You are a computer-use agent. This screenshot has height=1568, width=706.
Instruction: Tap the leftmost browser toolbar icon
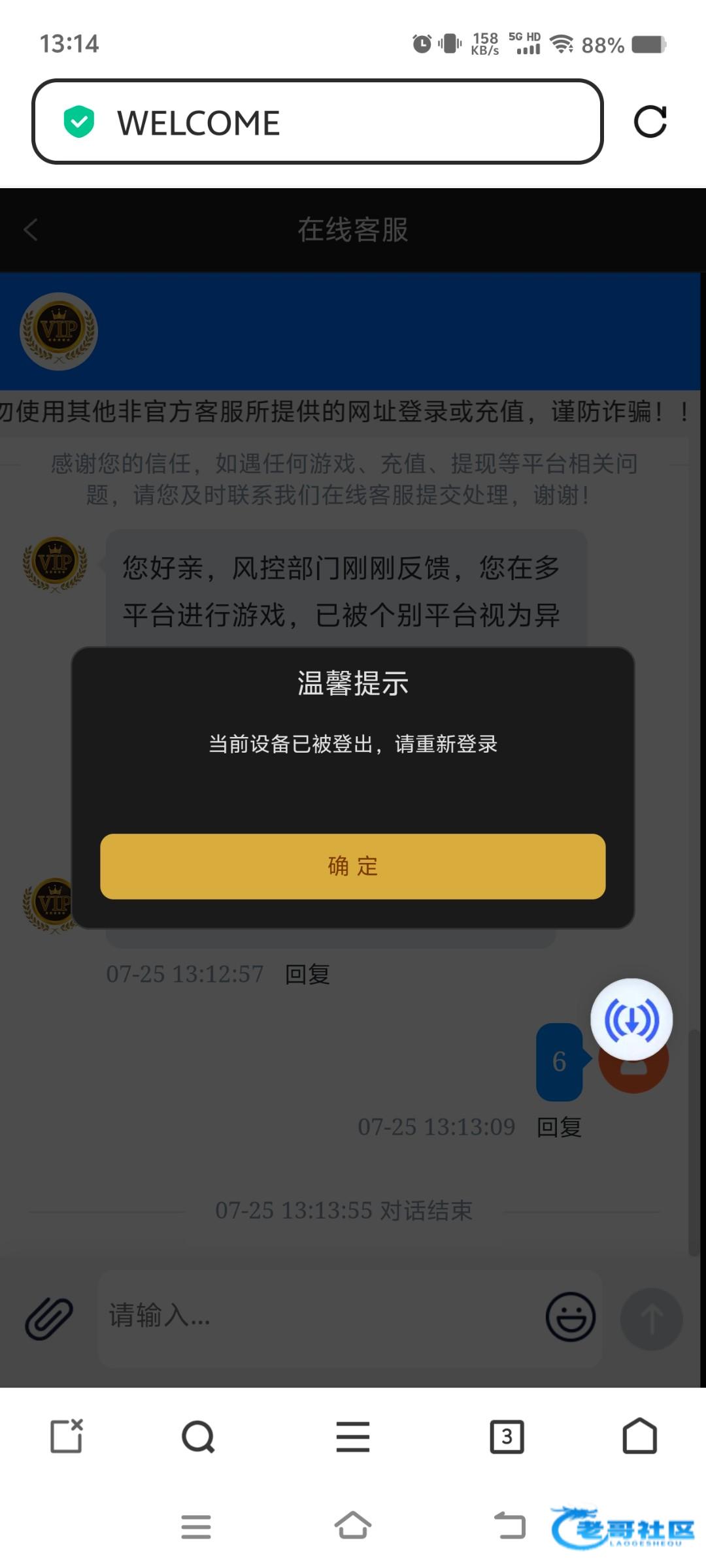pyautogui.click(x=67, y=1436)
